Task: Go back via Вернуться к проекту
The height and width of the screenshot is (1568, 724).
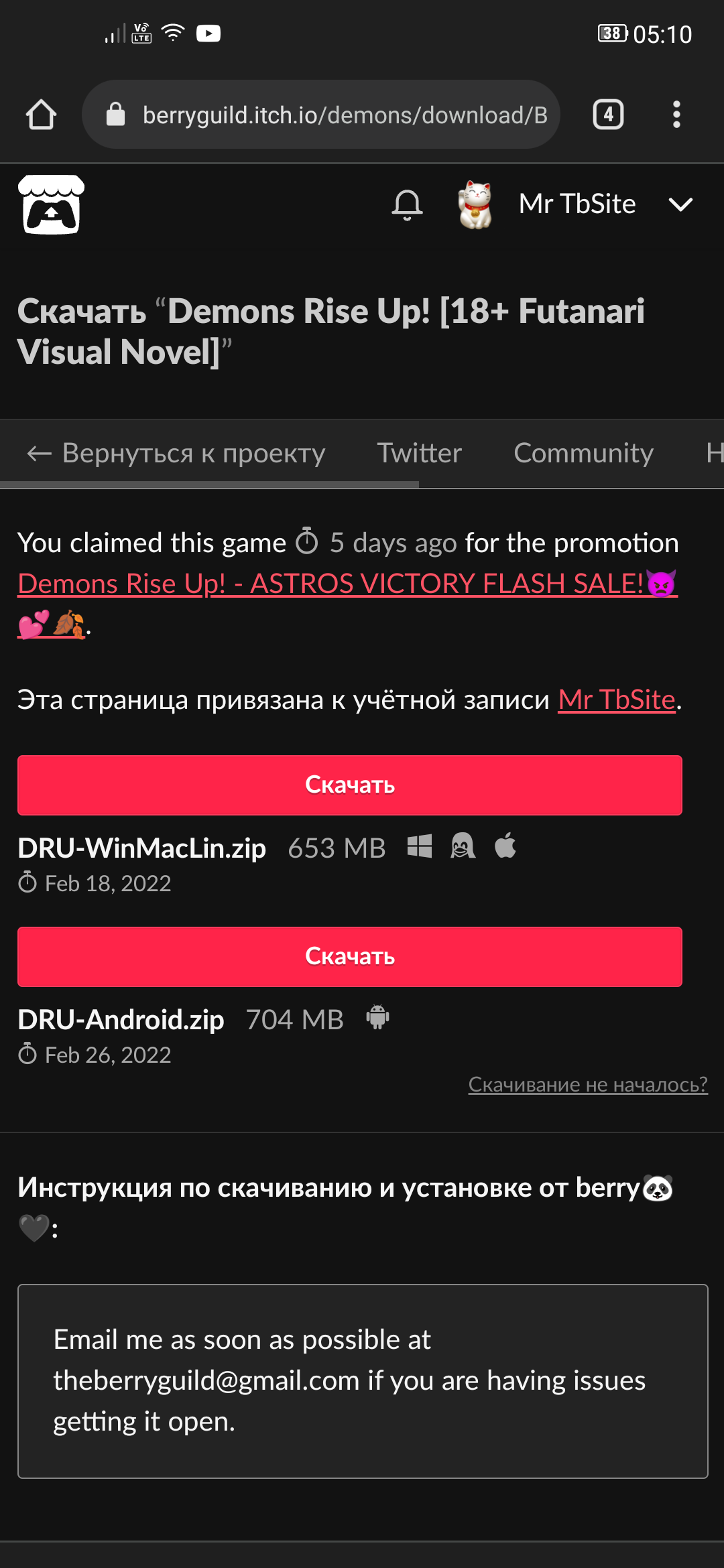Action: click(176, 454)
